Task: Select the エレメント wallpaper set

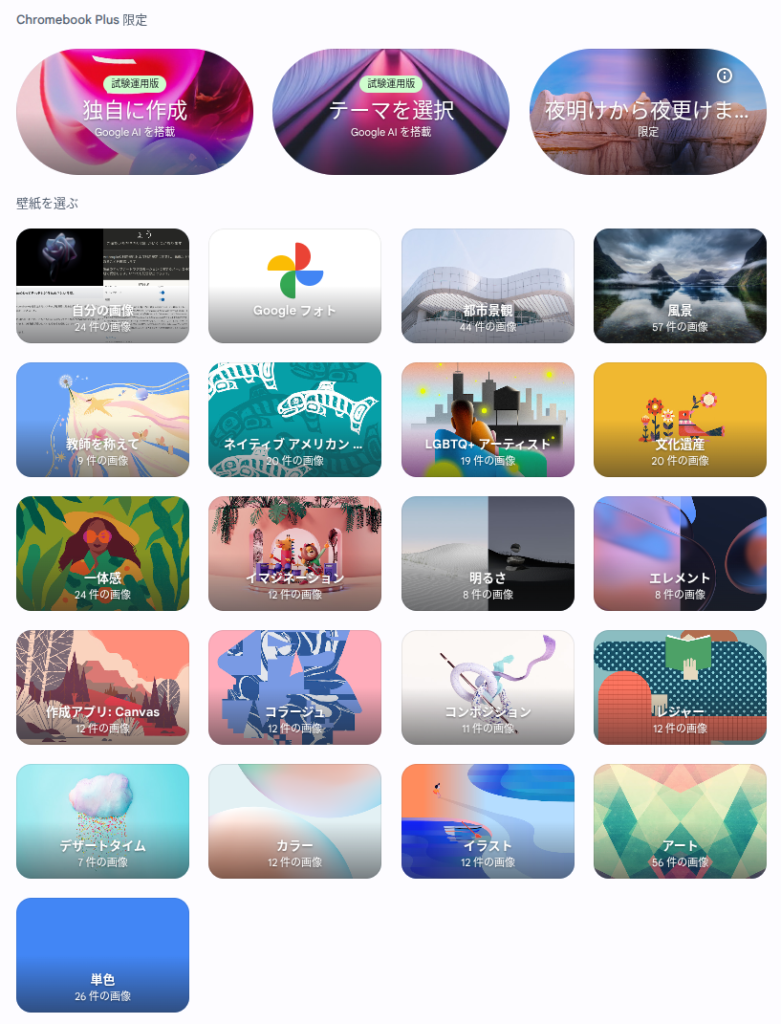Action: pos(680,553)
